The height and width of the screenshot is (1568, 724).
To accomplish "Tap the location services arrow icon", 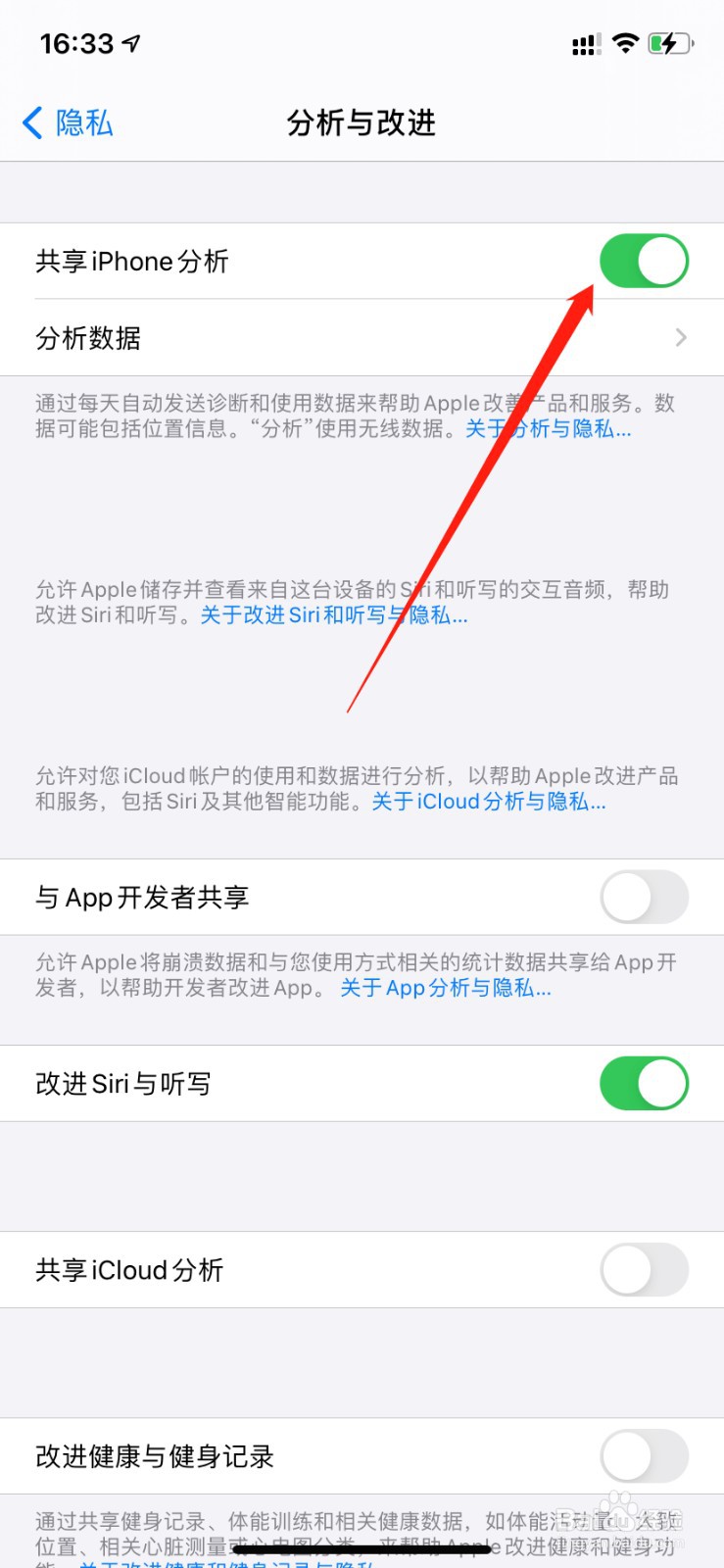I will [x=131, y=41].
